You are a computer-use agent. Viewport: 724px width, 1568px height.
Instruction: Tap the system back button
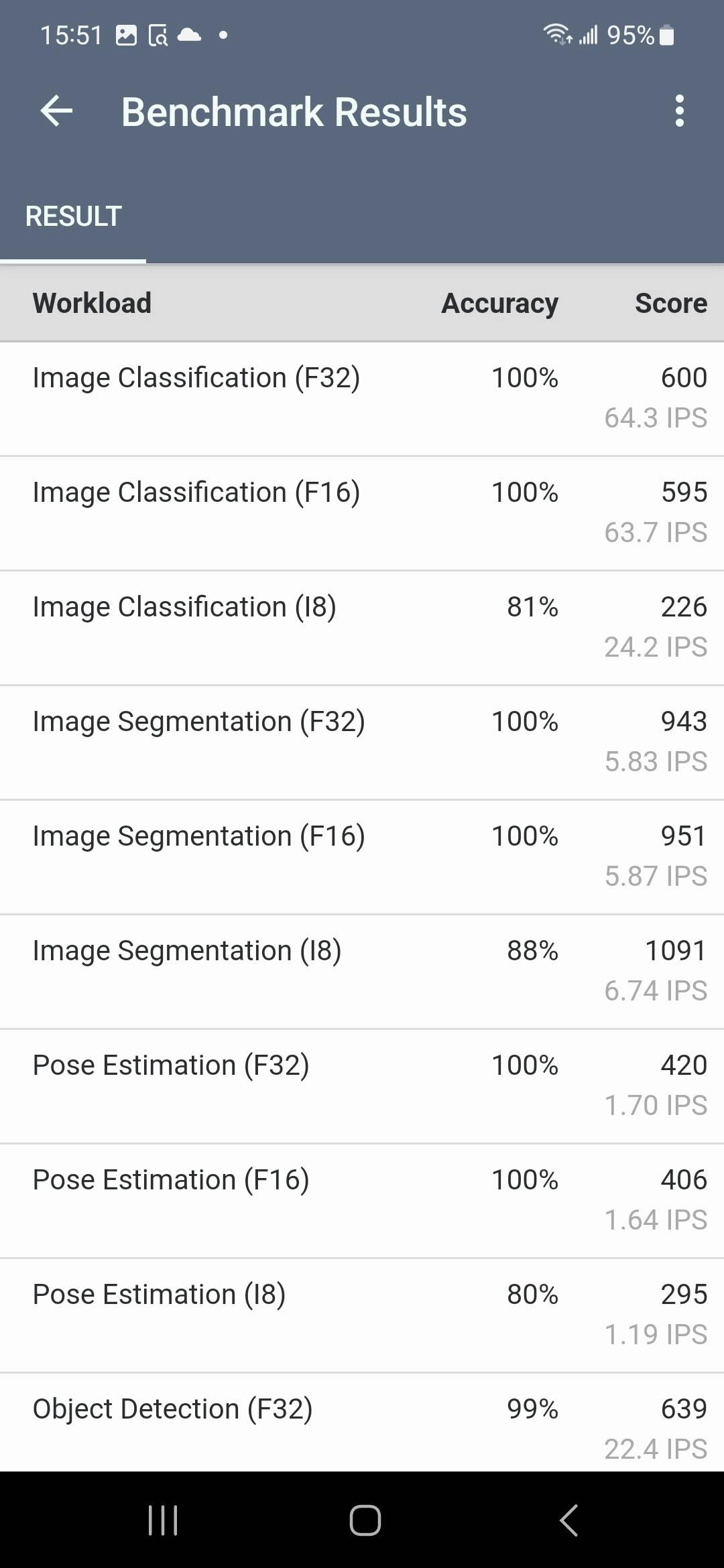point(568,1520)
